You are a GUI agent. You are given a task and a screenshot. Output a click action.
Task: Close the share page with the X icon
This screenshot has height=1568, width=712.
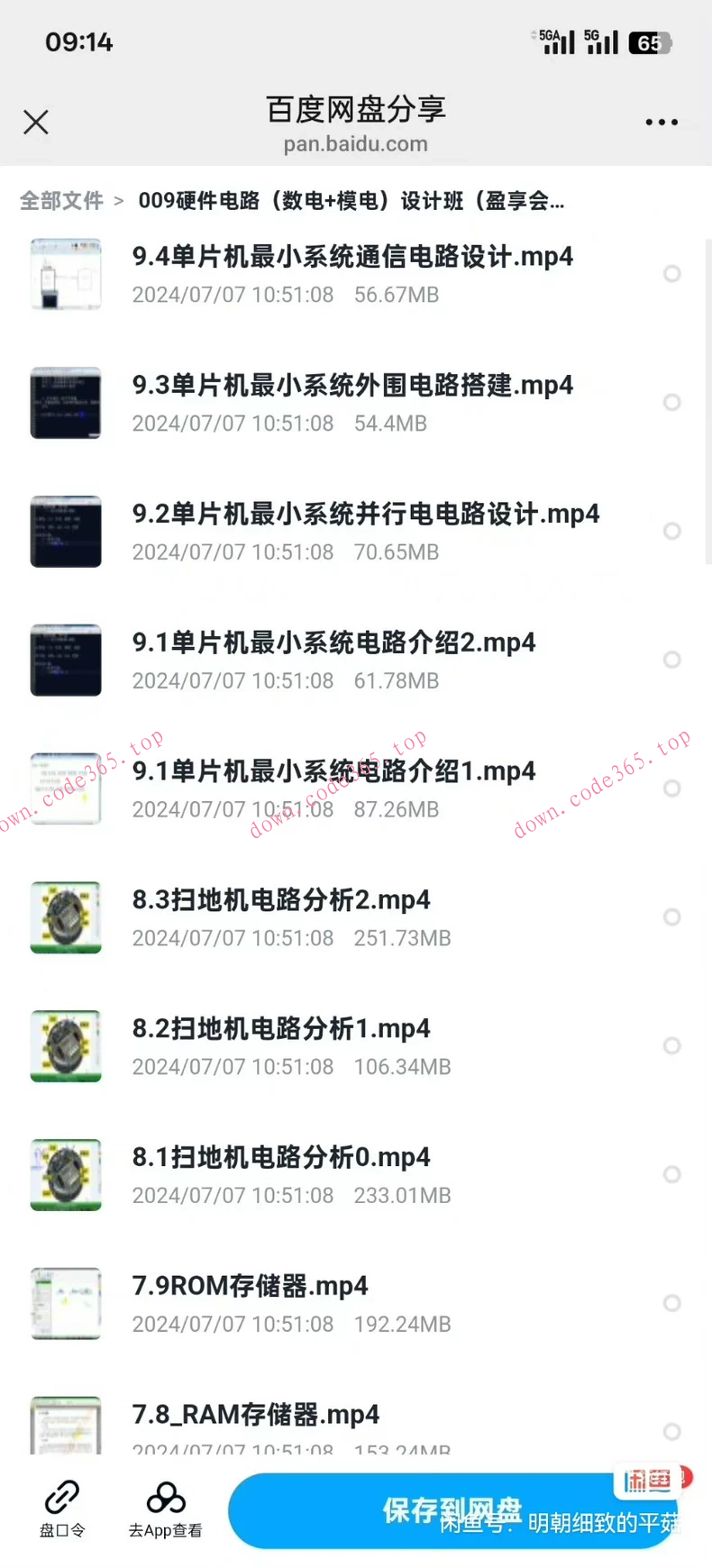(35, 122)
